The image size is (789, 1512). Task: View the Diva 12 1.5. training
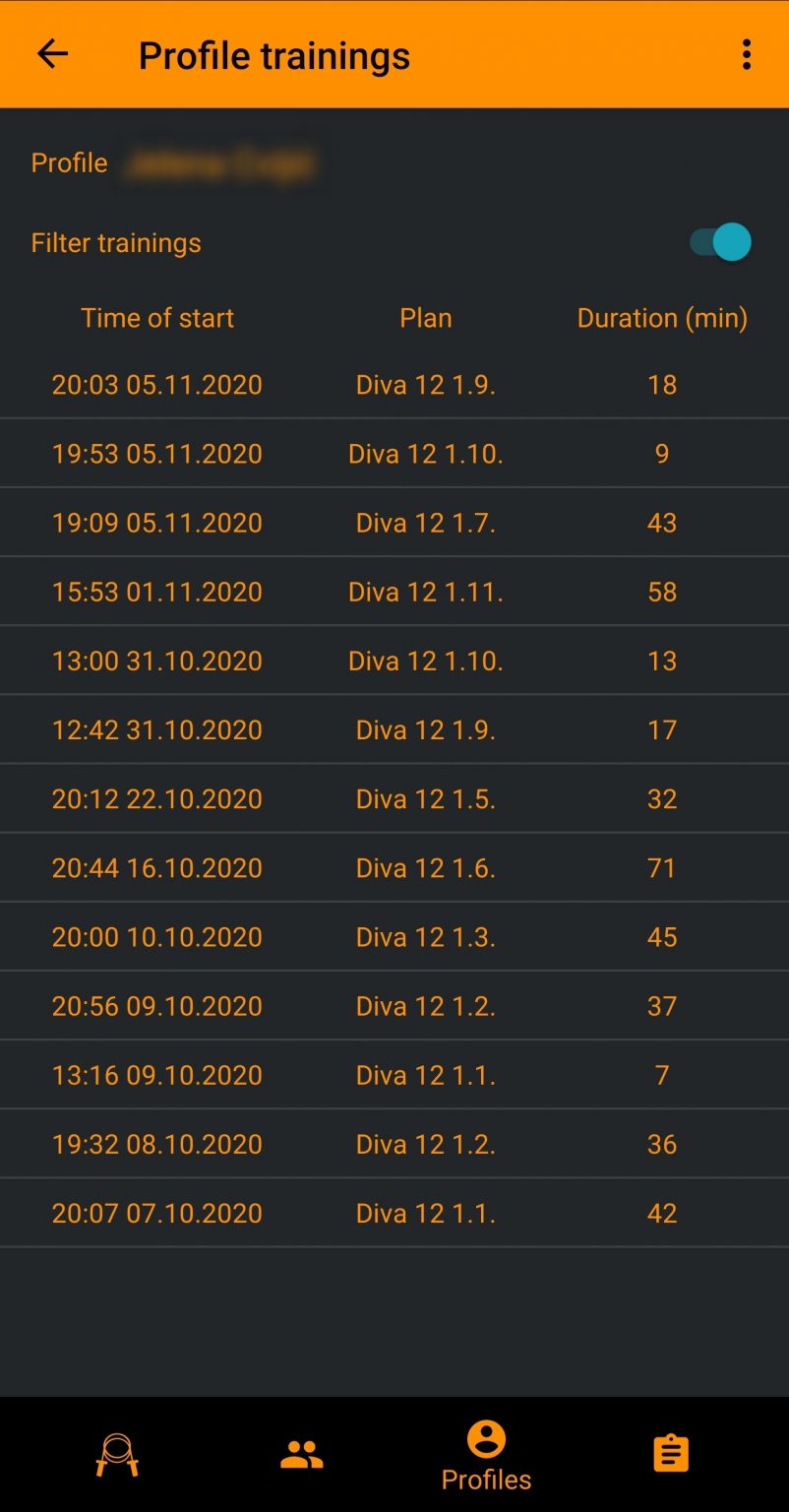pyautogui.click(x=394, y=797)
